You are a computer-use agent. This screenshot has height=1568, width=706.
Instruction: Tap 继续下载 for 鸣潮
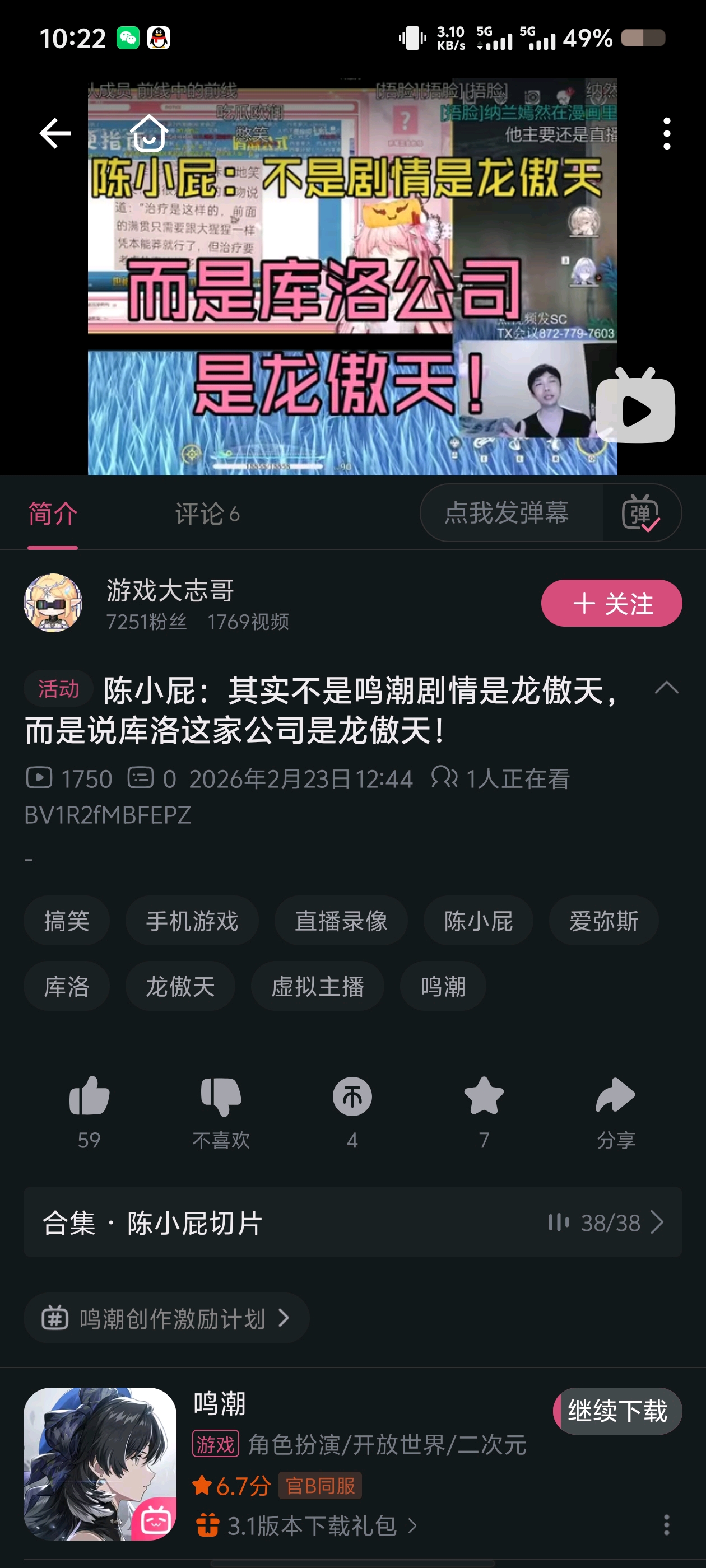pos(617,1411)
